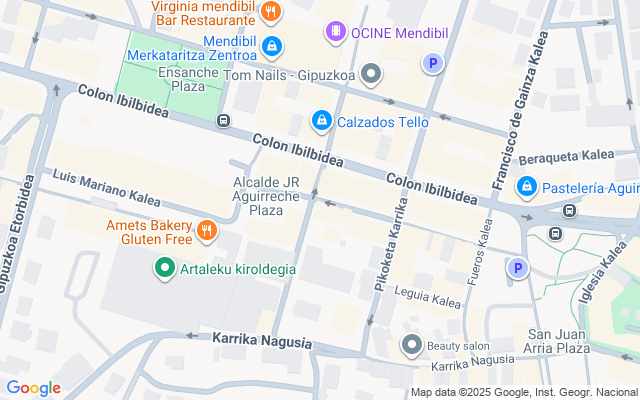640x400 pixels.
Task: Open the Tom Nails - Gipuzkoa marker
Action: 371,73
